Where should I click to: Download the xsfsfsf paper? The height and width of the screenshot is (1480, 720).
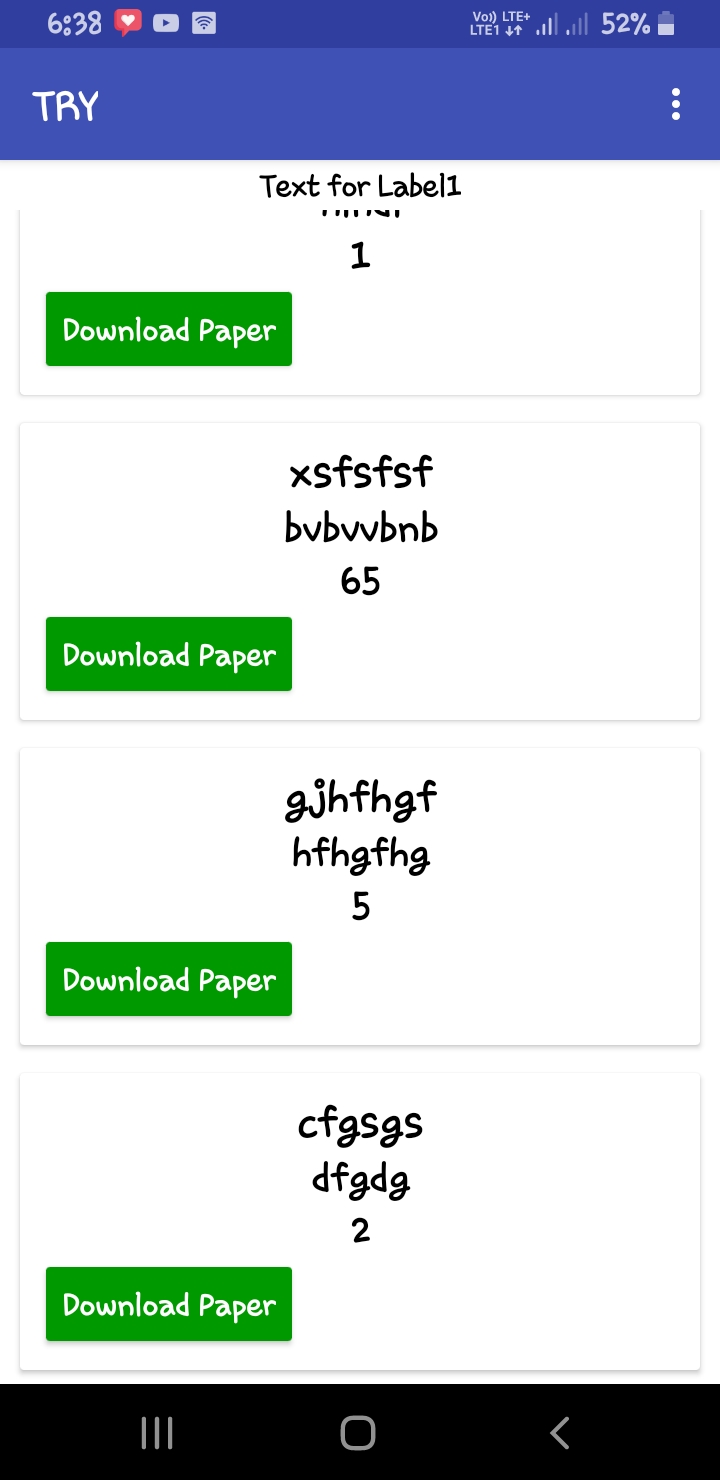click(169, 654)
